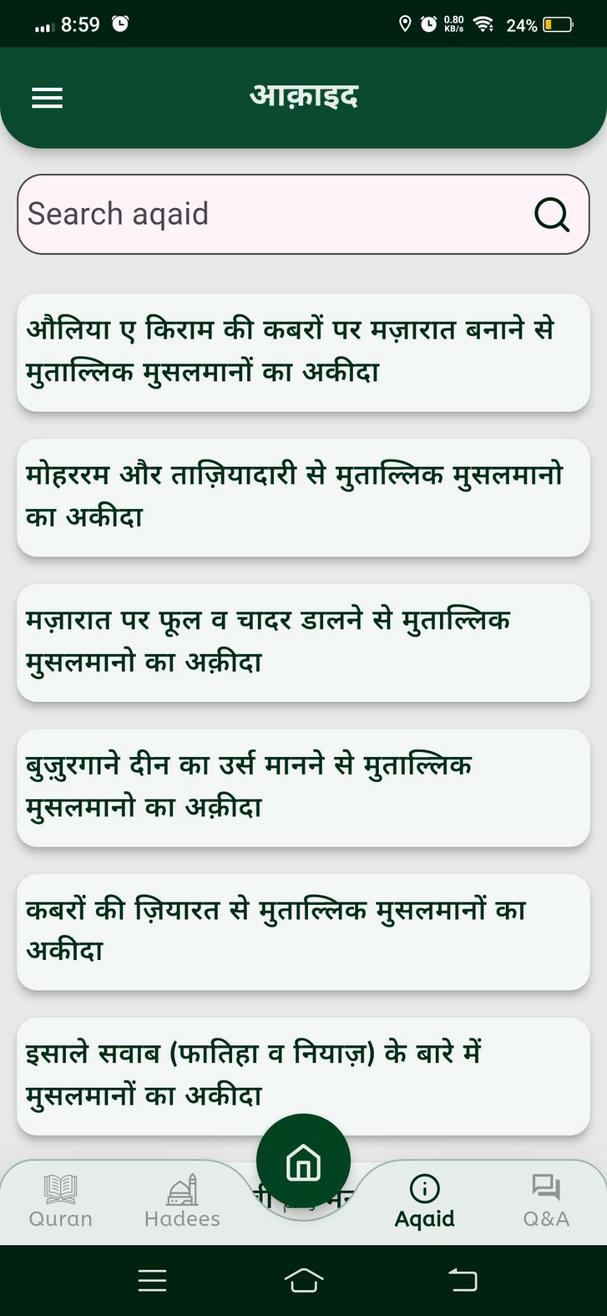607x1316 pixels.
Task: Open the इसाले सवाब (फातिहा व नियाज़) card
Action: 303,1075
